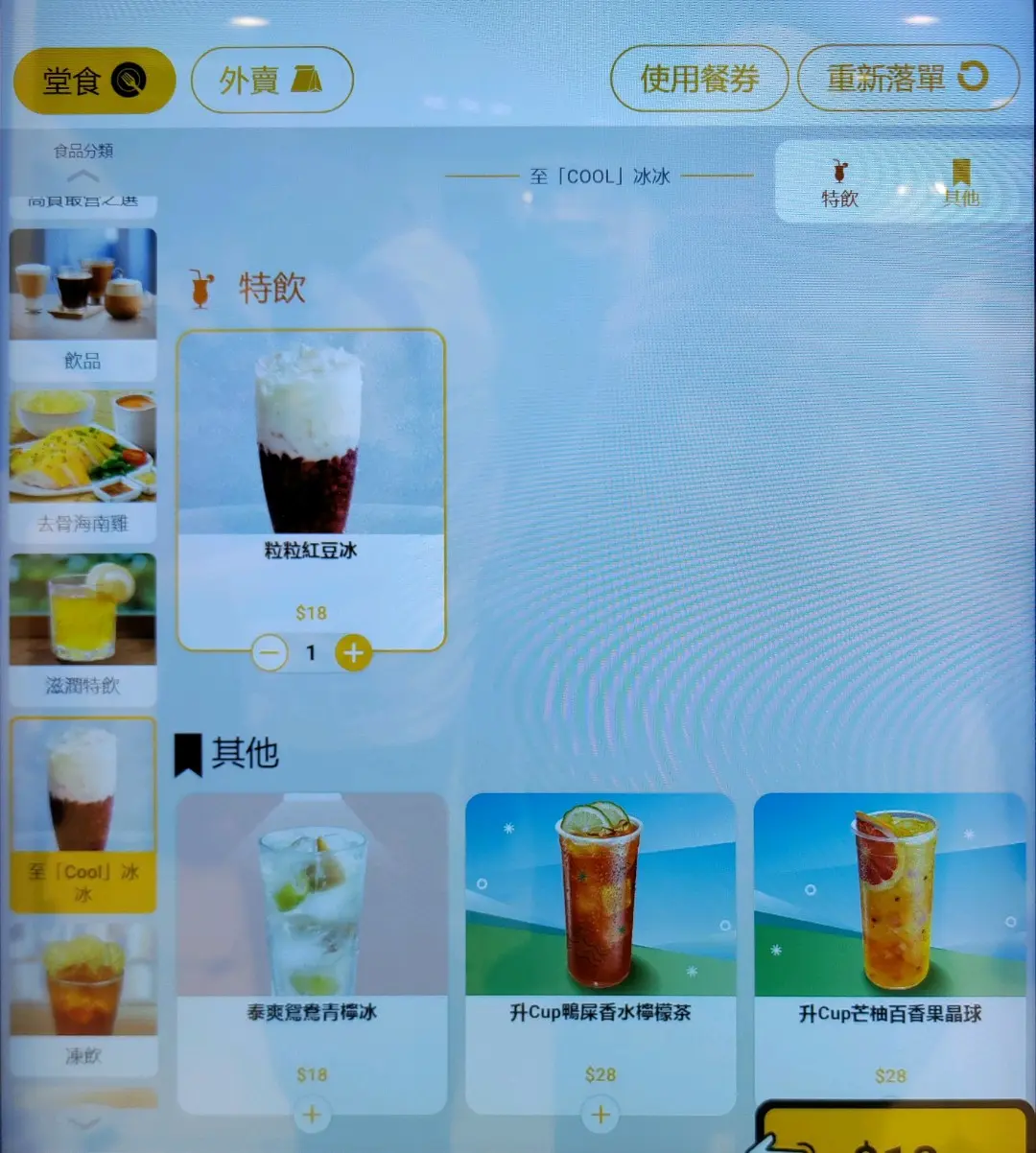Open the 凍飲 category
1036x1153 pixels.
tap(82, 998)
